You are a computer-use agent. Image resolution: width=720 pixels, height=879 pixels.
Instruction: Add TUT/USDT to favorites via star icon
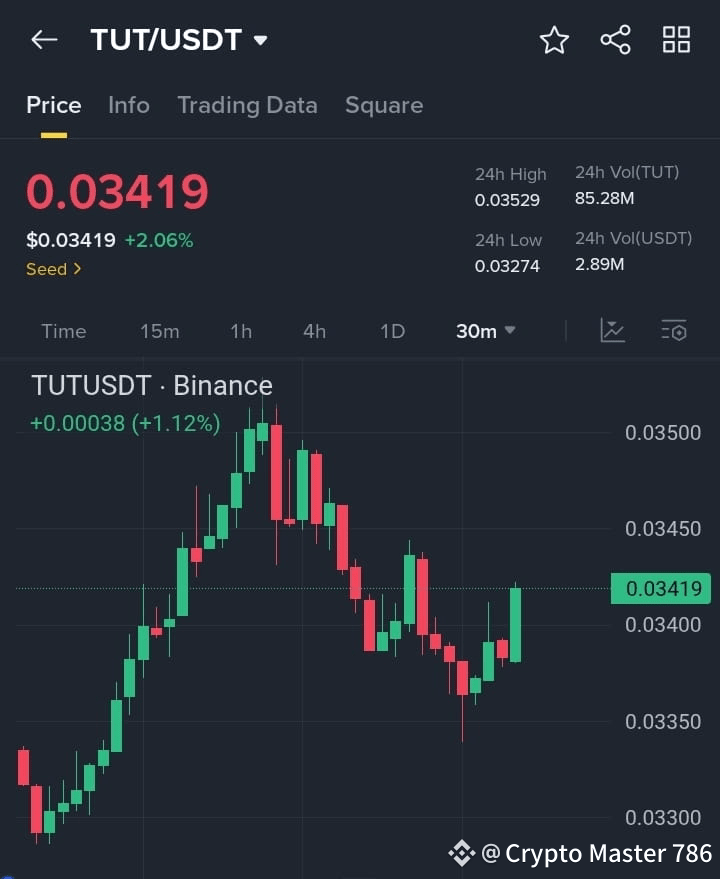coord(554,40)
